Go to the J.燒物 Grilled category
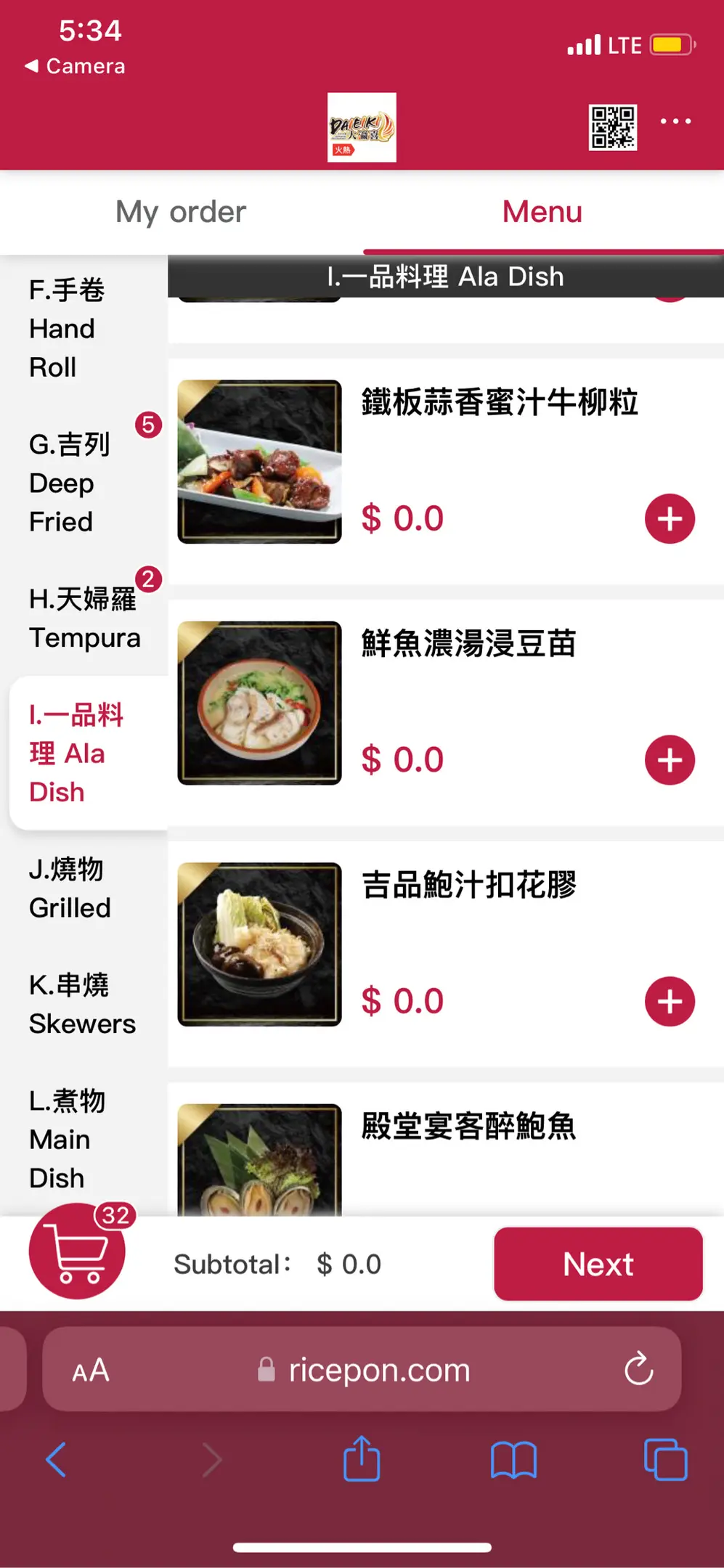Screen dimensions: 724x1568 70,888
